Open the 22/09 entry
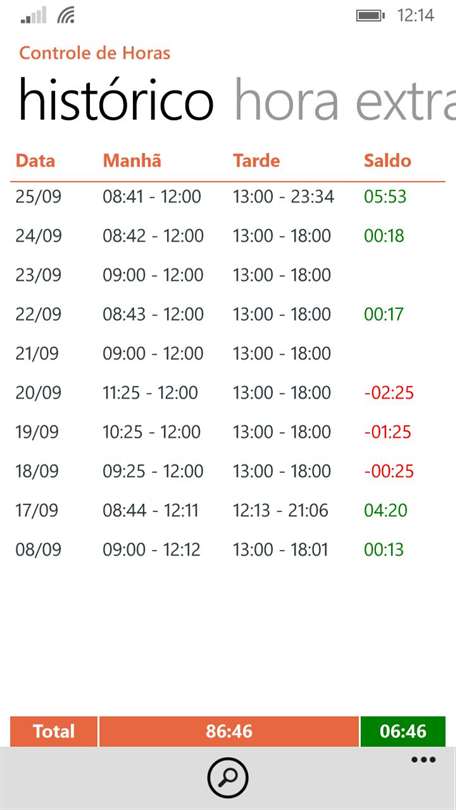Image resolution: width=456 pixels, height=810 pixels. click(x=228, y=314)
